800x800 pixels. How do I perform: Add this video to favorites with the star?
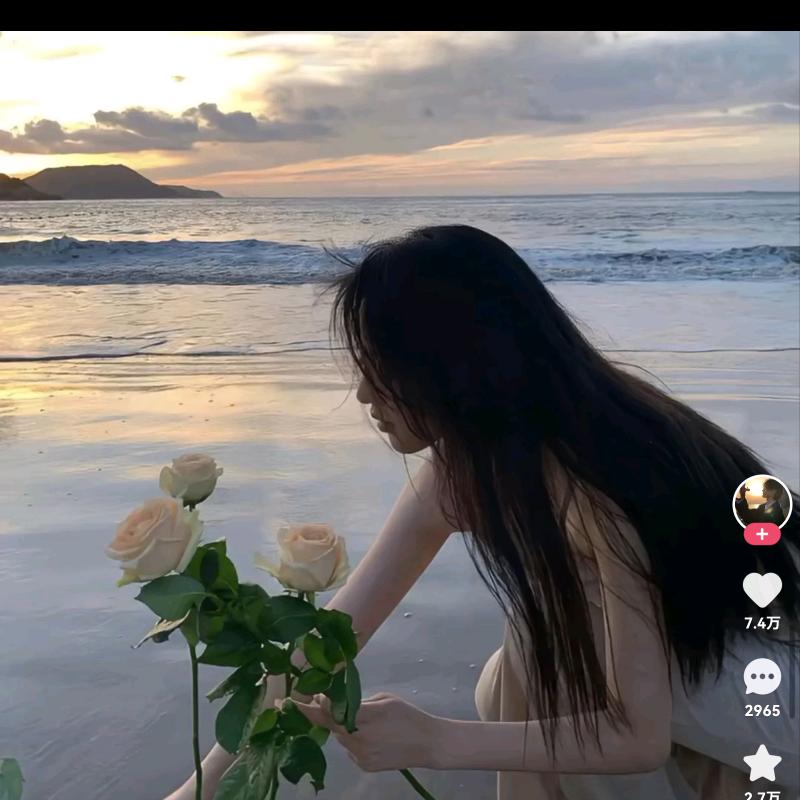coord(762,763)
